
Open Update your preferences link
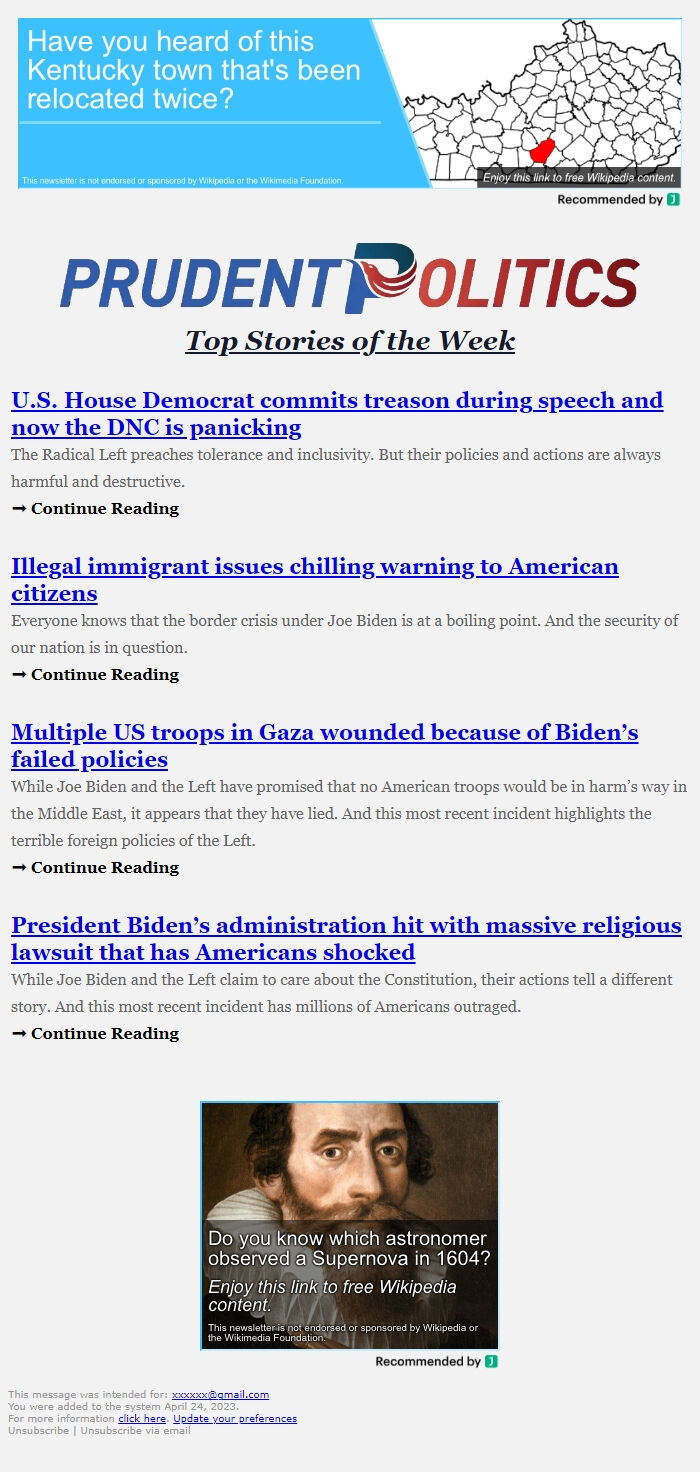pyautogui.click(x=235, y=1418)
